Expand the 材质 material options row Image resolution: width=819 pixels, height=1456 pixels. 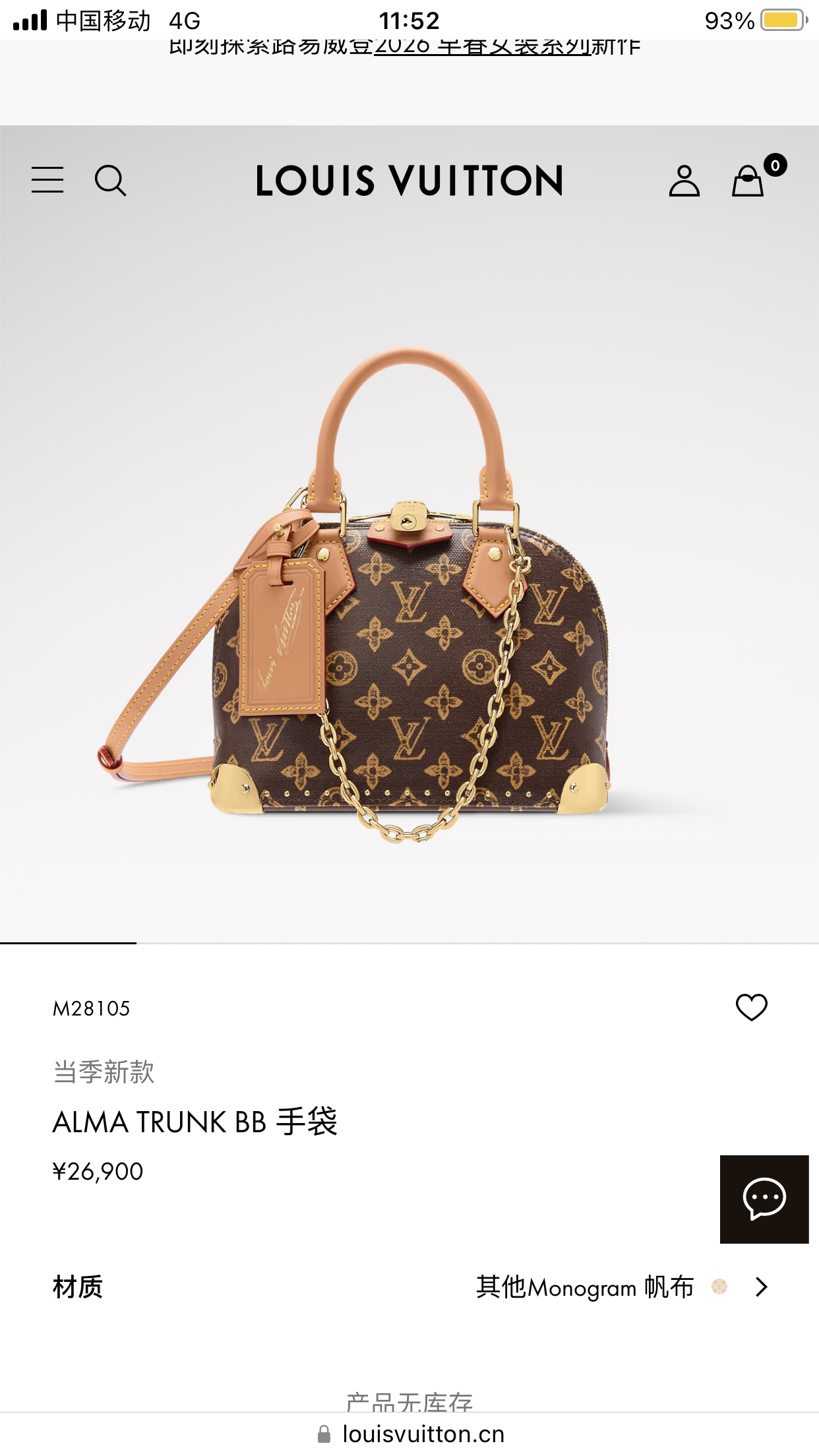click(409, 1287)
